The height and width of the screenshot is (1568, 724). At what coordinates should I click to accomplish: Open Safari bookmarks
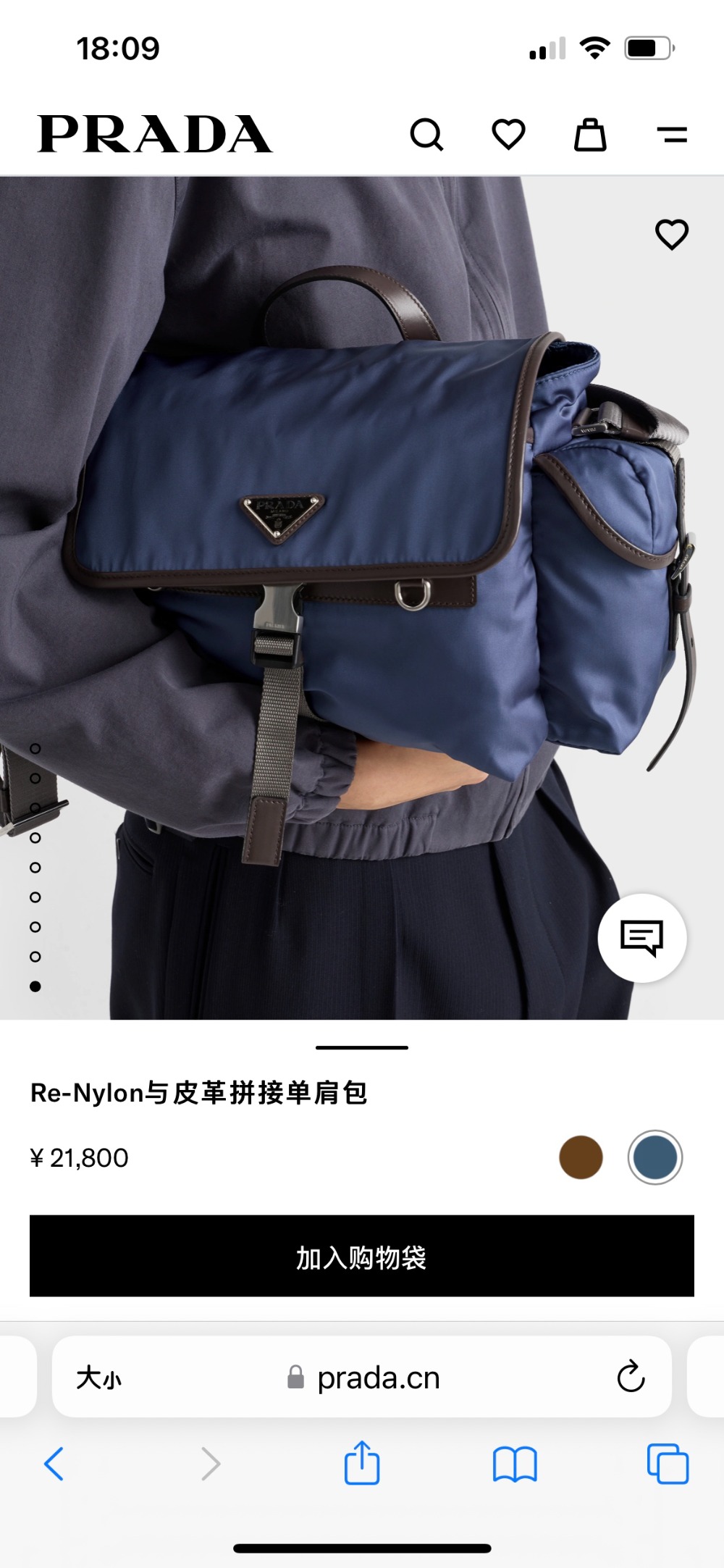point(514,1464)
